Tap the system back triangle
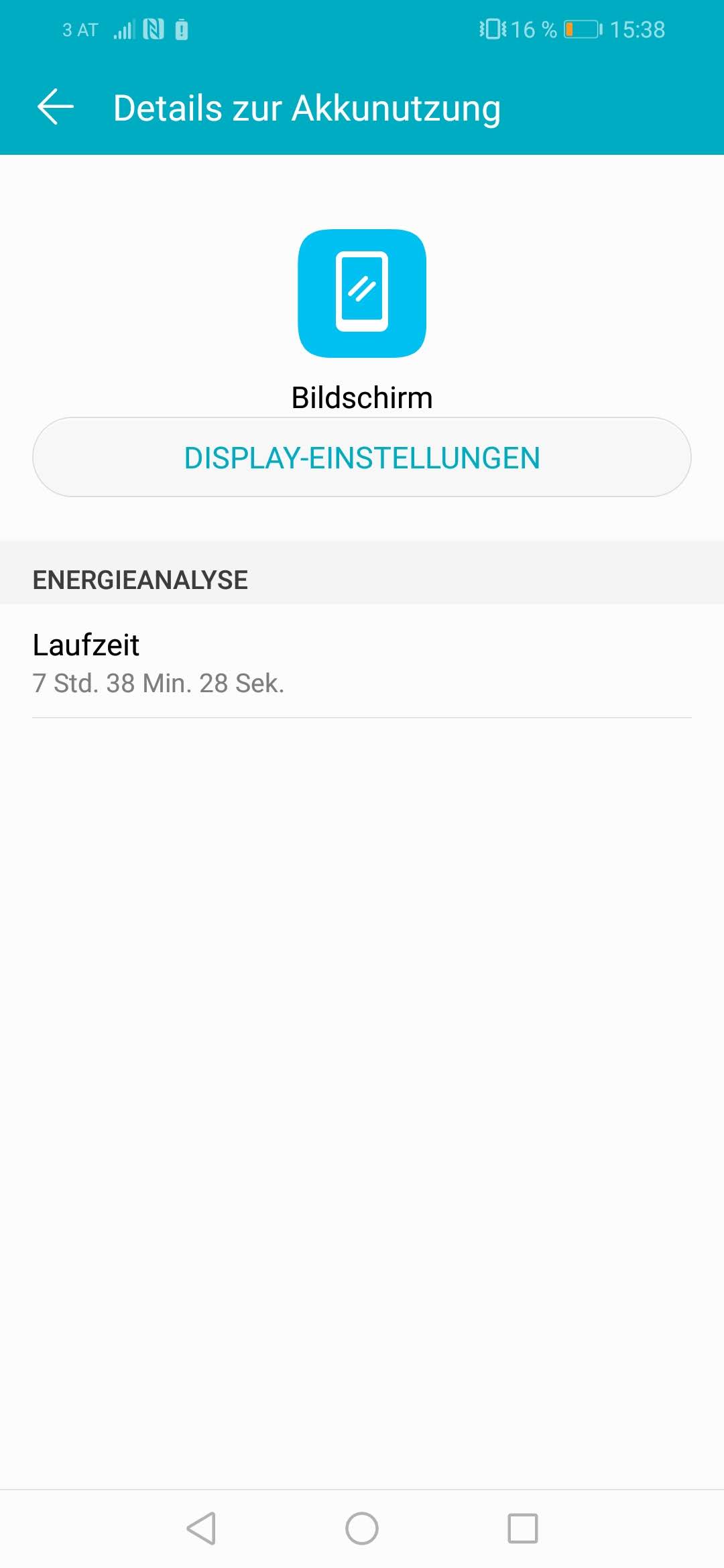Viewport: 724px width, 1568px height. (201, 1528)
